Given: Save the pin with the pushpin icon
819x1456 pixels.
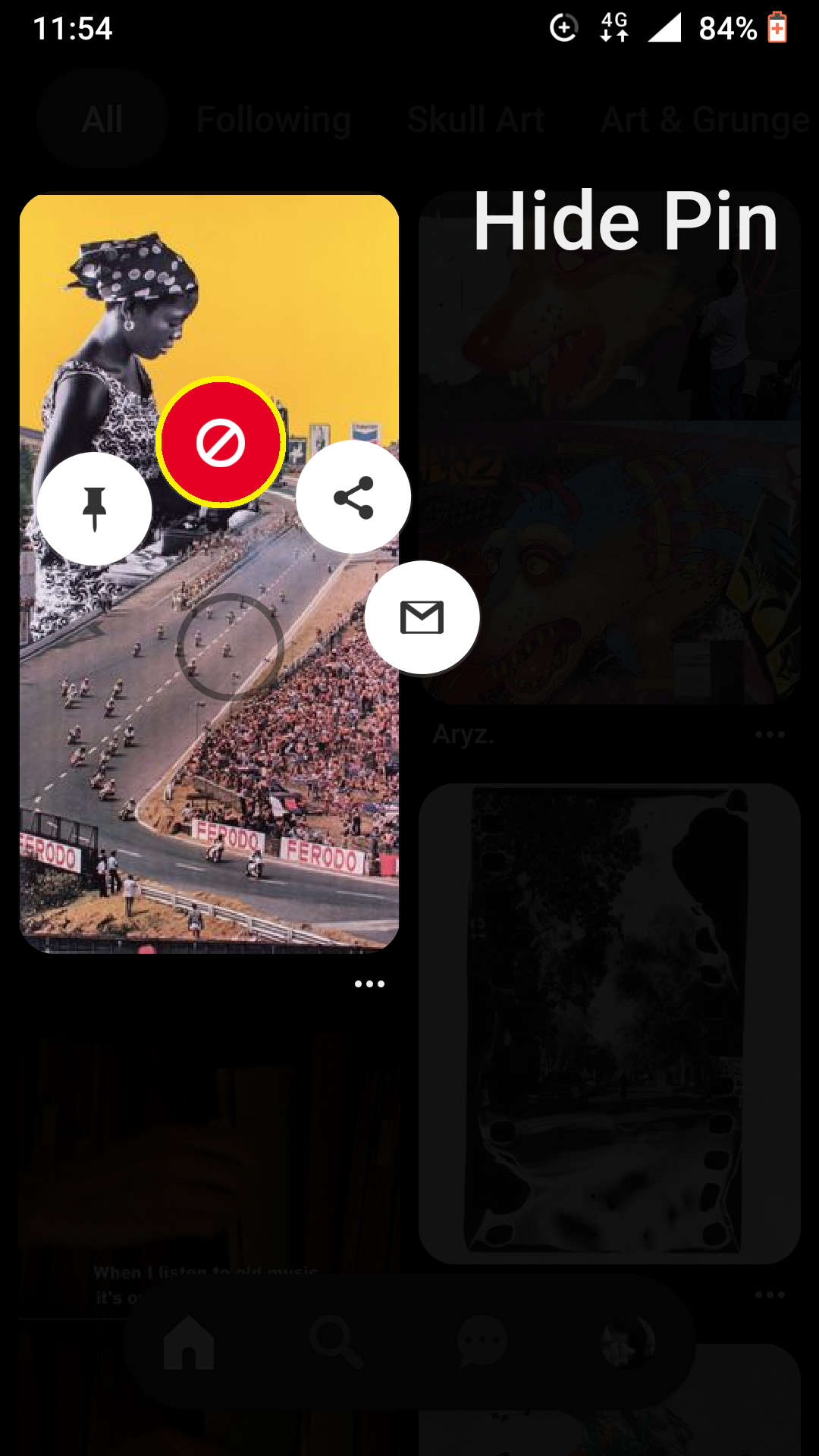Looking at the screenshot, I should pyautogui.click(x=94, y=509).
